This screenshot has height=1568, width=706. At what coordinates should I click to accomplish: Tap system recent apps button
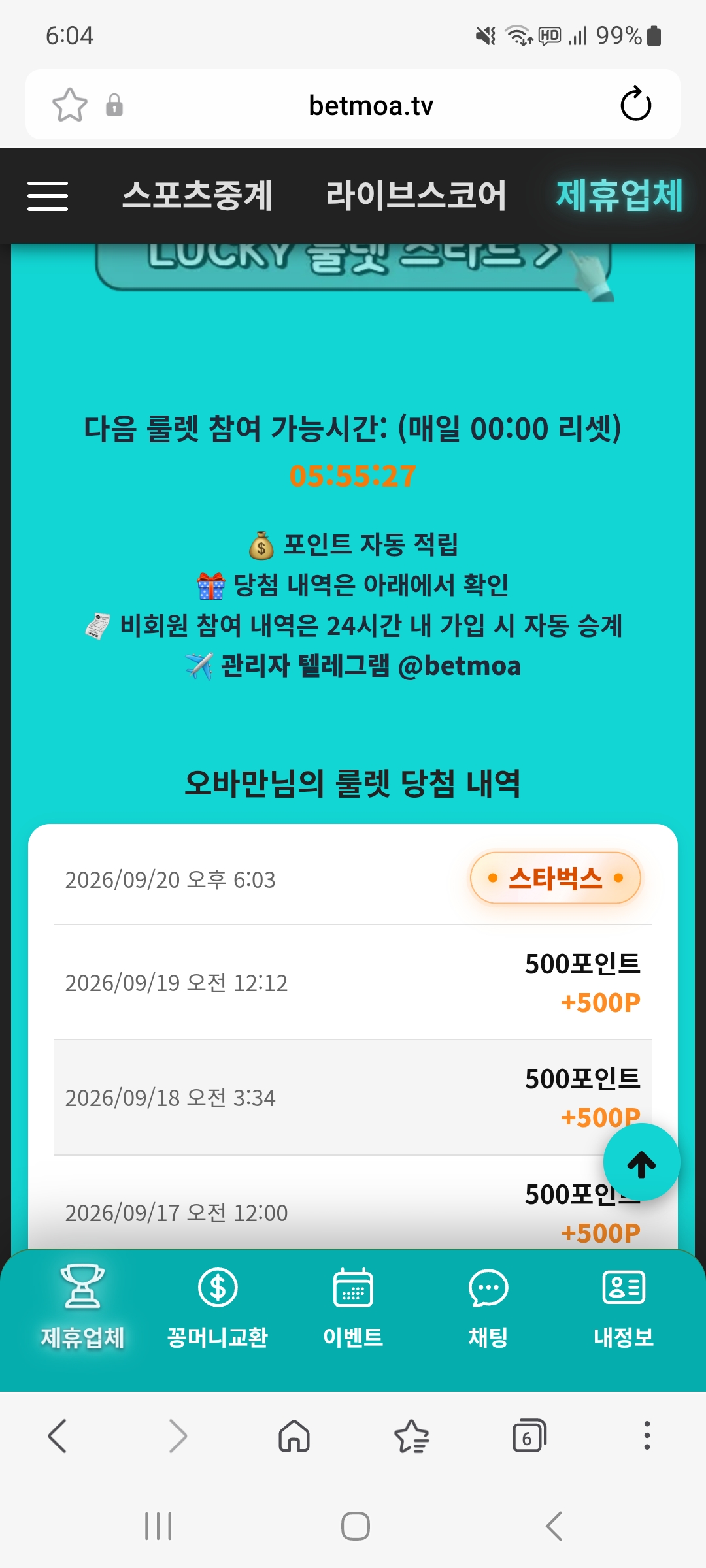pos(158,1526)
